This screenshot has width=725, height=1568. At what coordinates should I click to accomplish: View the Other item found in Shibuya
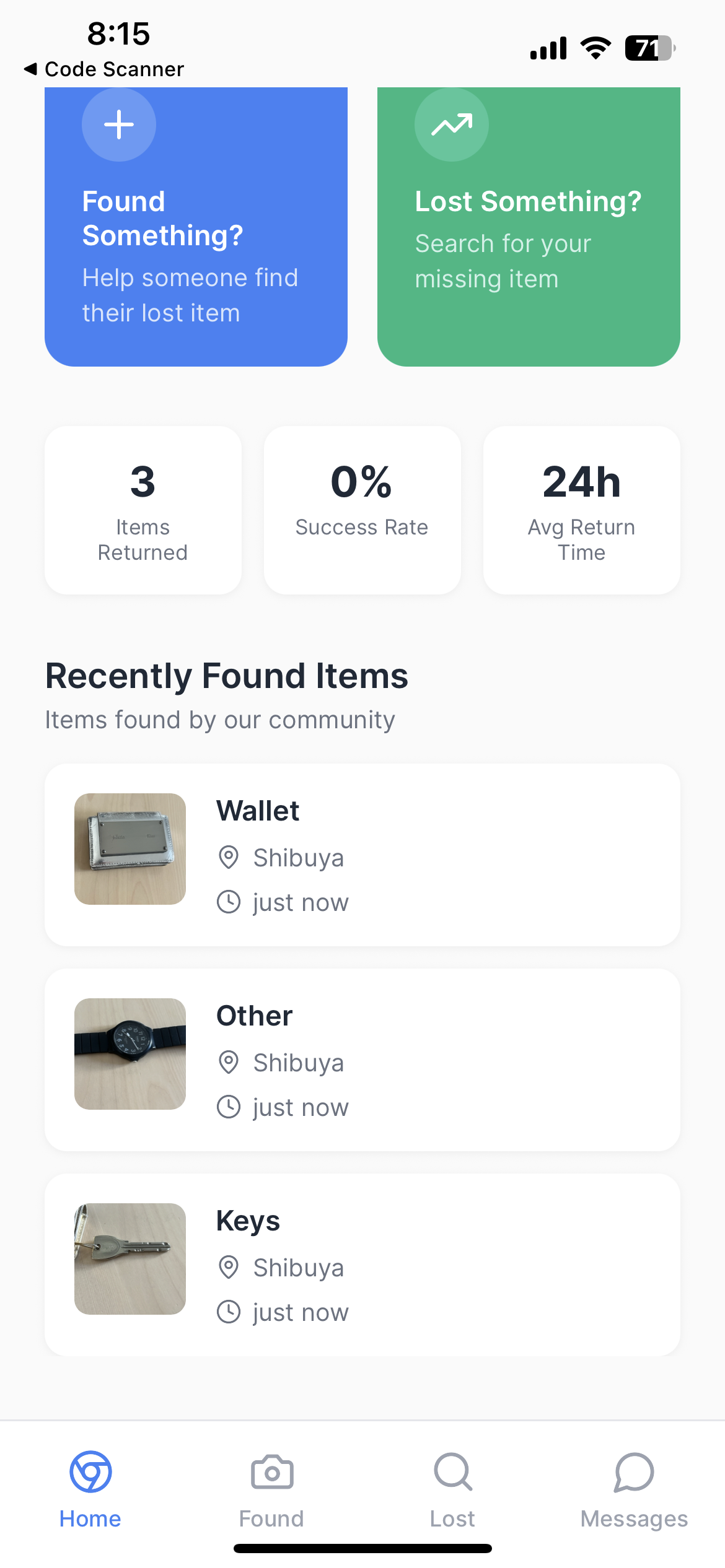(362, 1060)
